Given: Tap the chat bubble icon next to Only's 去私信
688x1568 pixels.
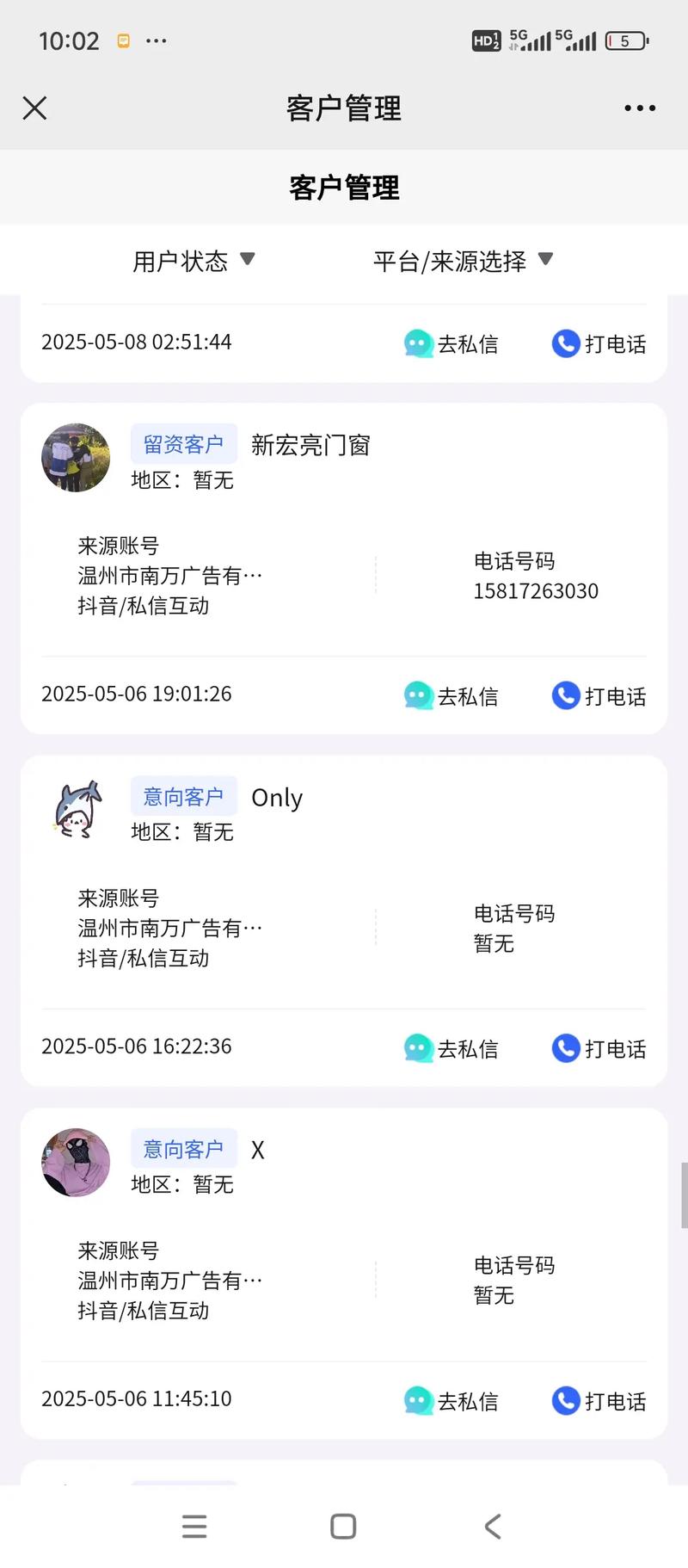Looking at the screenshot, I should (418, 1048).
